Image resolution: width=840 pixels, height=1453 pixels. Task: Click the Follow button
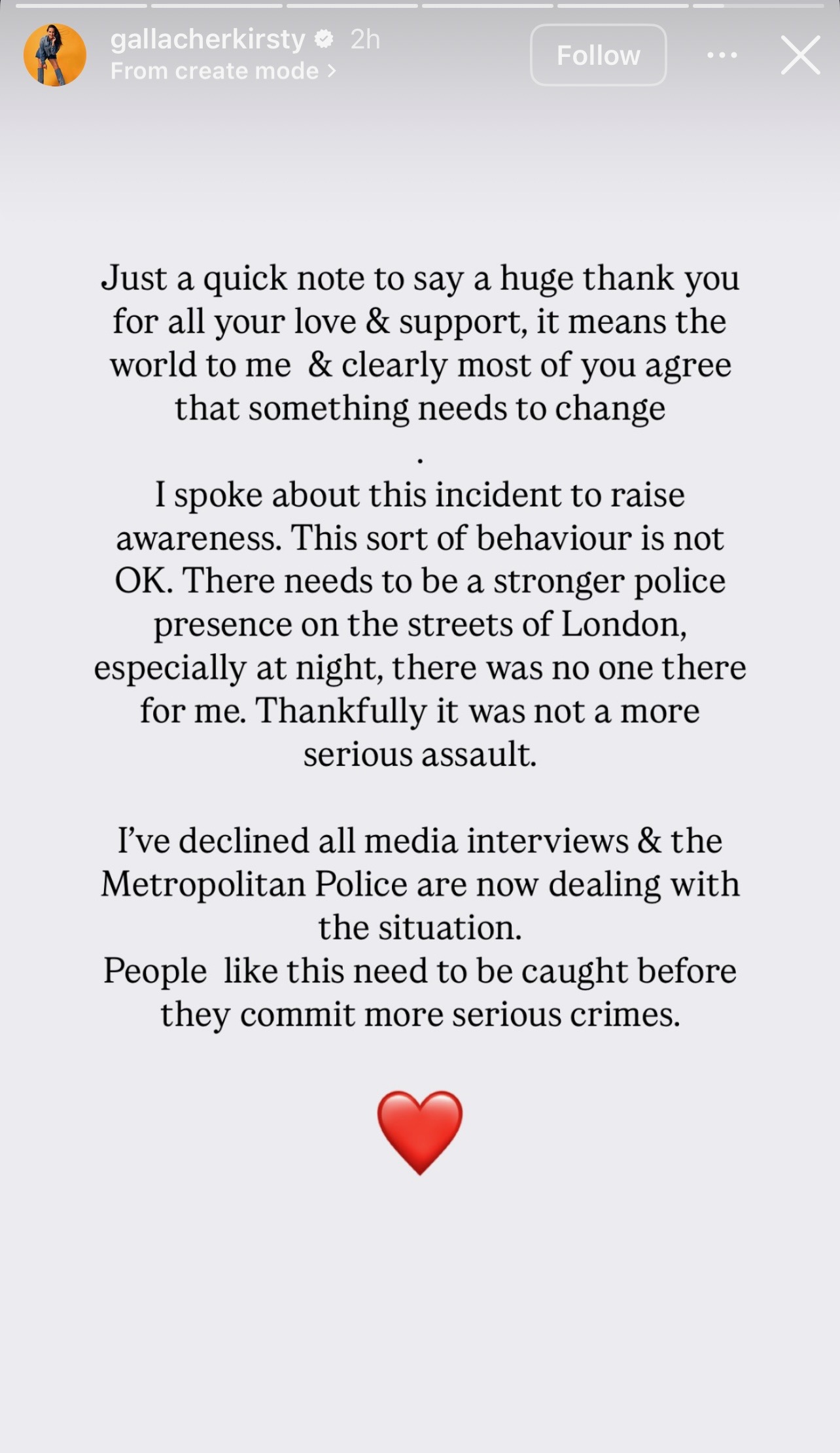[x=598, y=55]
